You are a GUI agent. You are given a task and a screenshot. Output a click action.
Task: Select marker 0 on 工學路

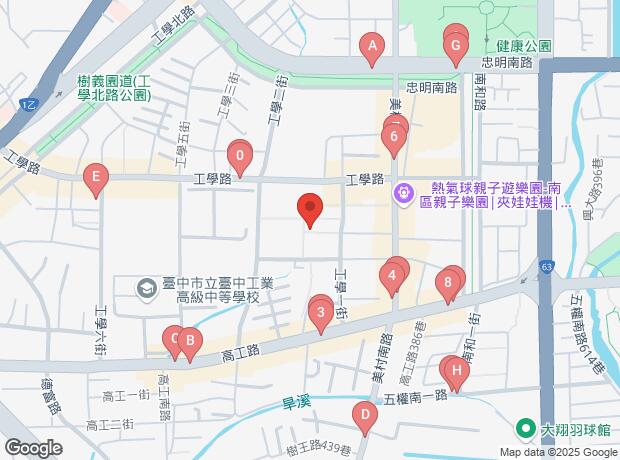click(x=239, y=156)
